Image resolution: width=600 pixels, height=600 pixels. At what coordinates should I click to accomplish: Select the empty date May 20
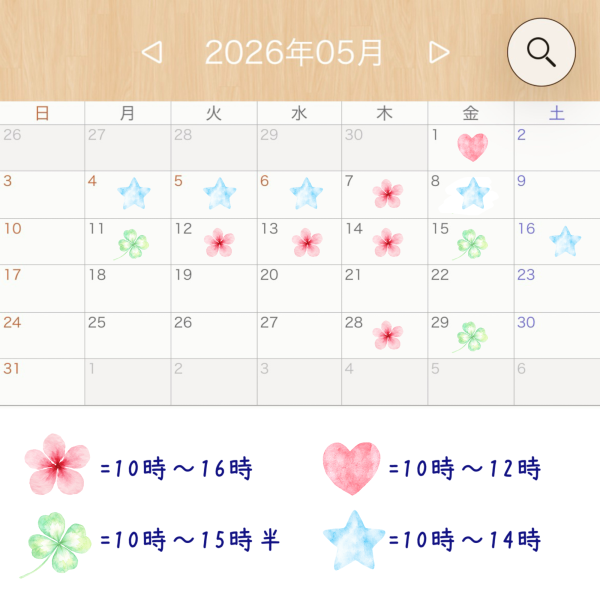point(299,288)
